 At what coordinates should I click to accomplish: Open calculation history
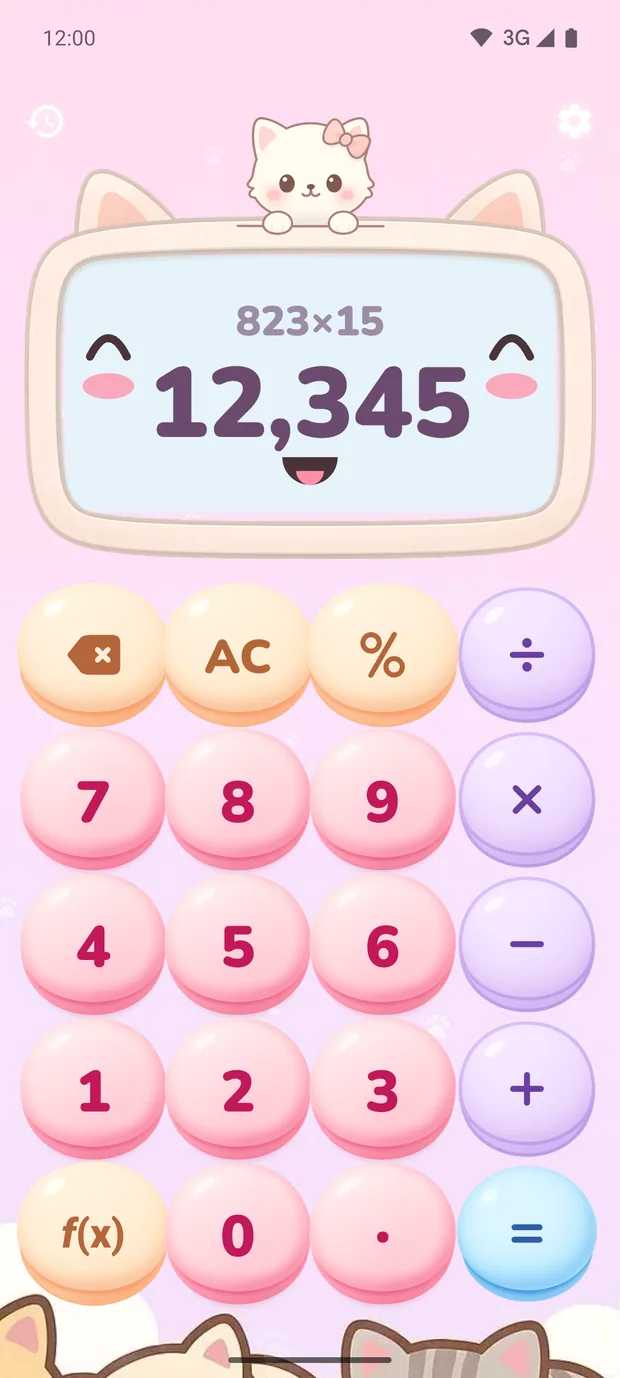45,122
